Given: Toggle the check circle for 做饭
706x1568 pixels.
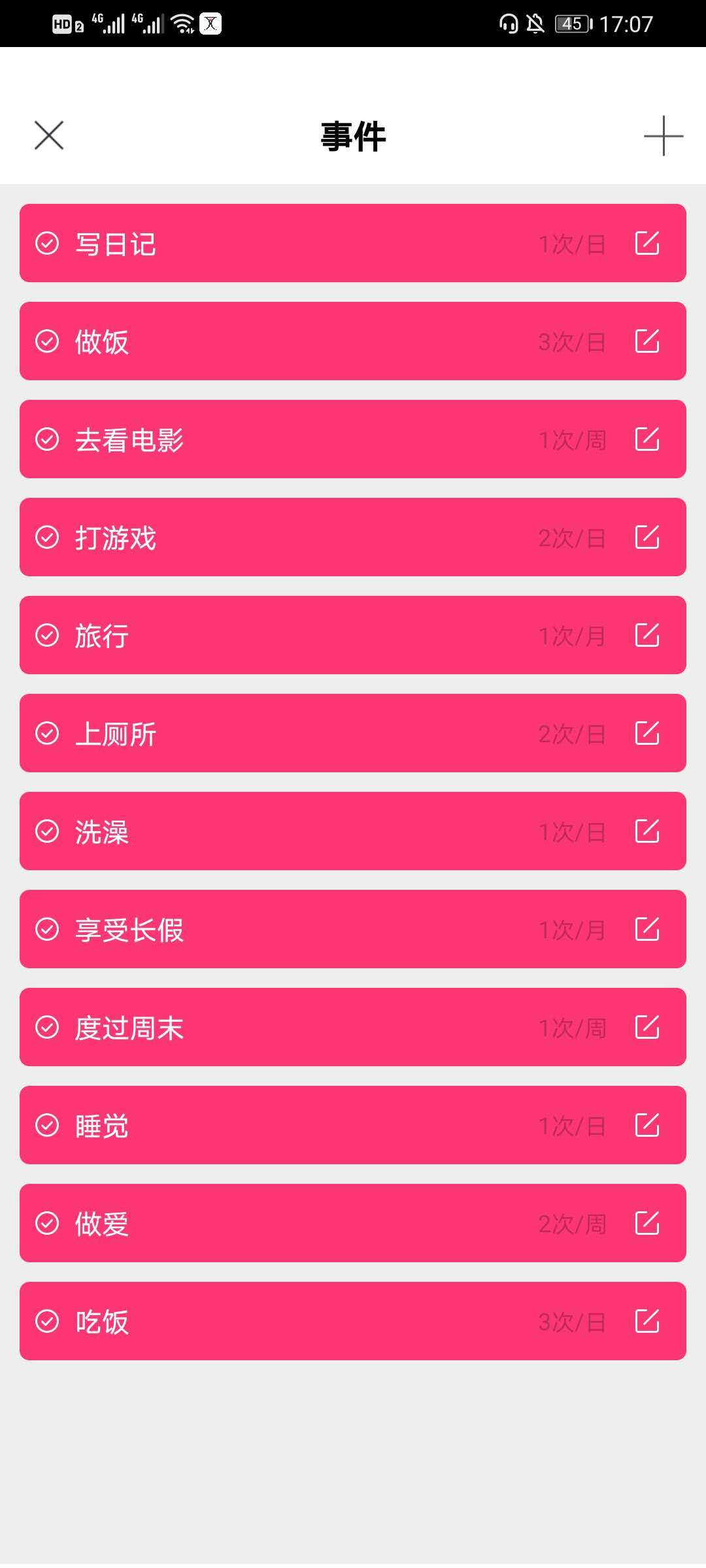Looking at the screenshot, I should pos(47,341).
